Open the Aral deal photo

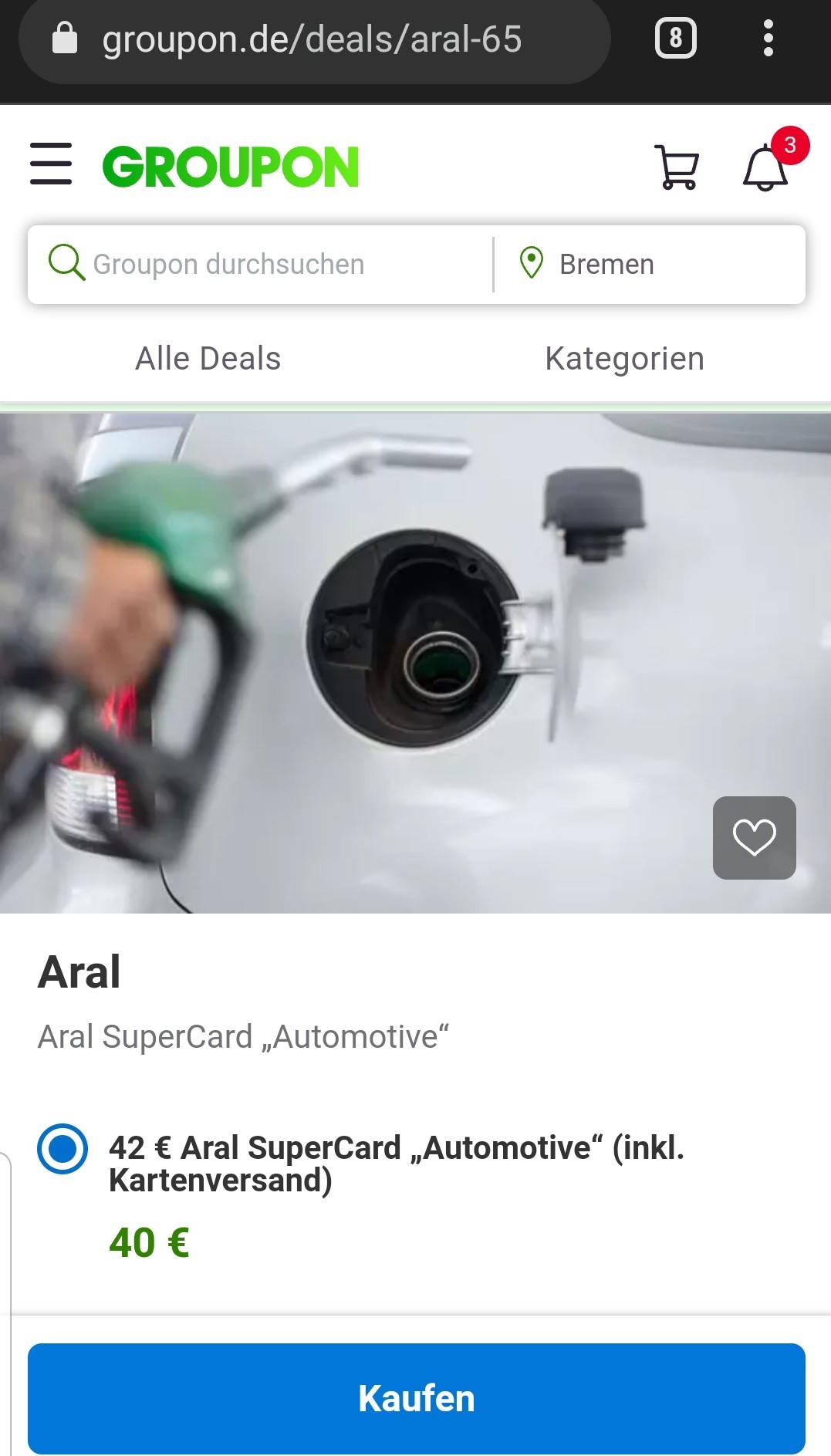[415, 663]
